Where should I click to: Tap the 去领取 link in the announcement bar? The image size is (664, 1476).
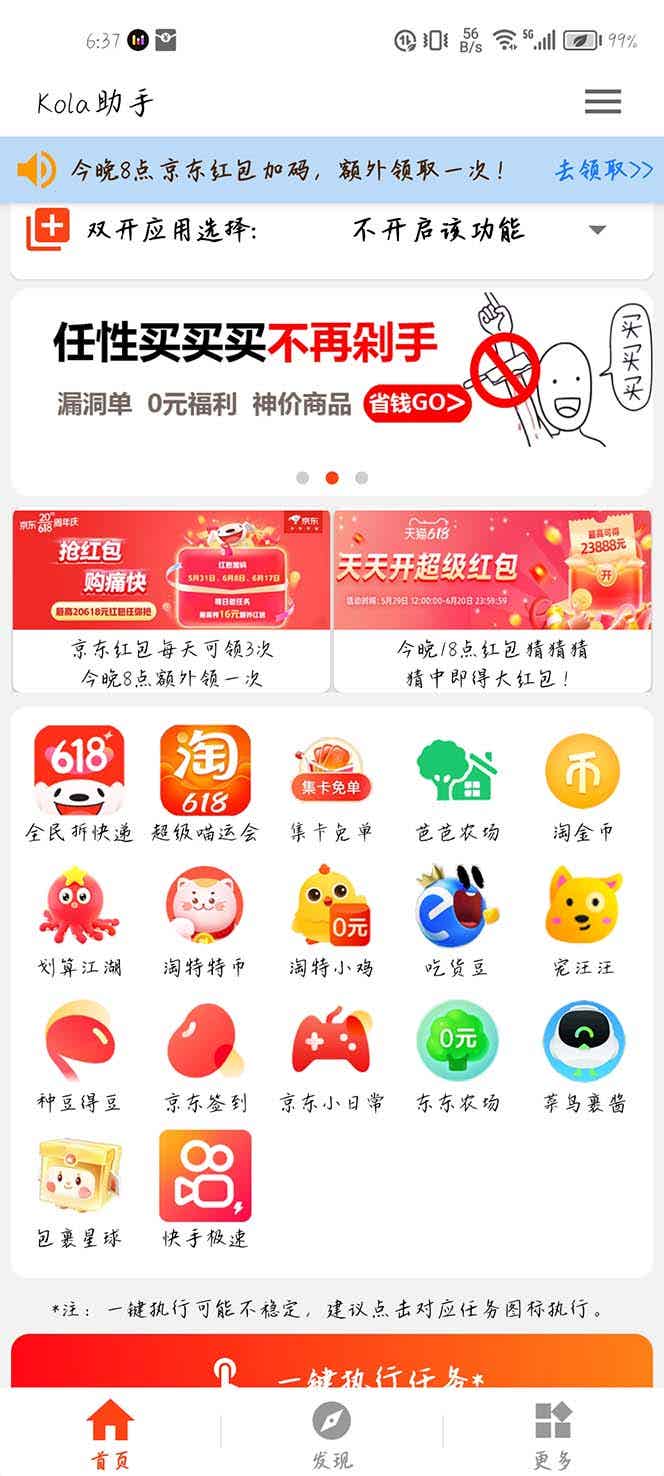pyautogui.click(x=603, y=170)
